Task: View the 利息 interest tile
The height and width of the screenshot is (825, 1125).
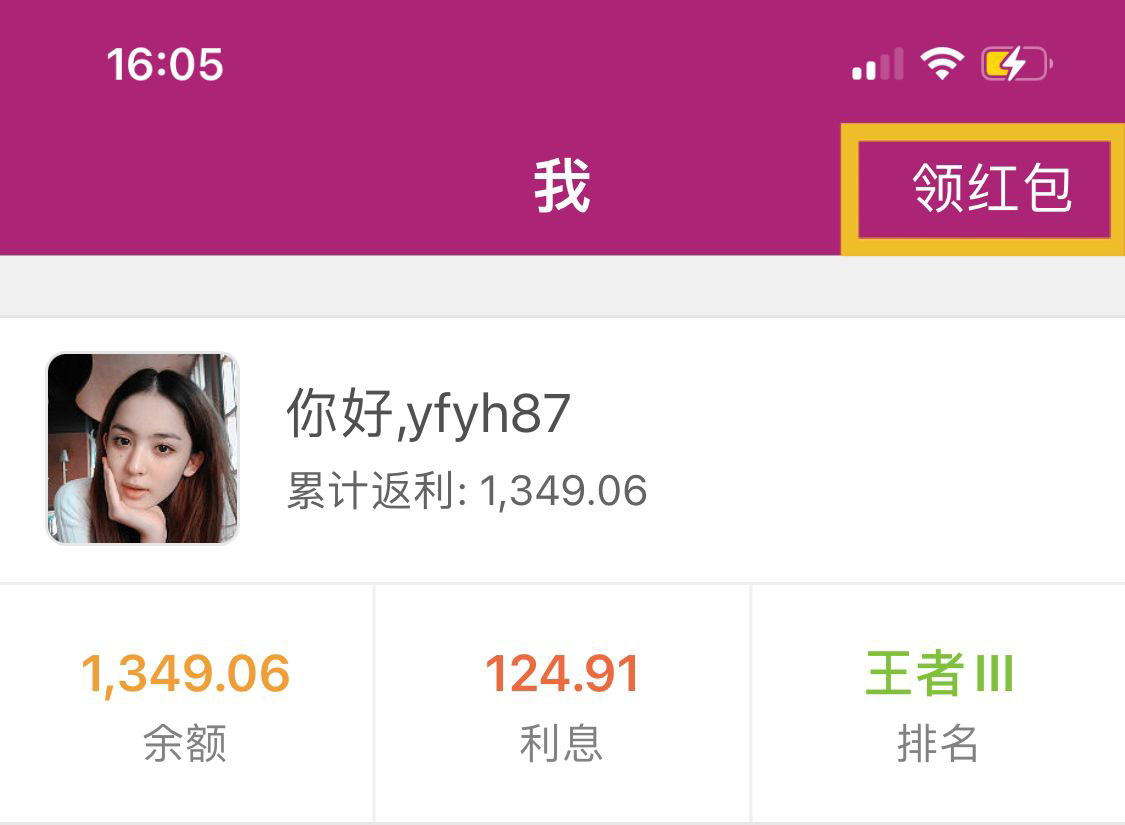Action: coord(562,703)
